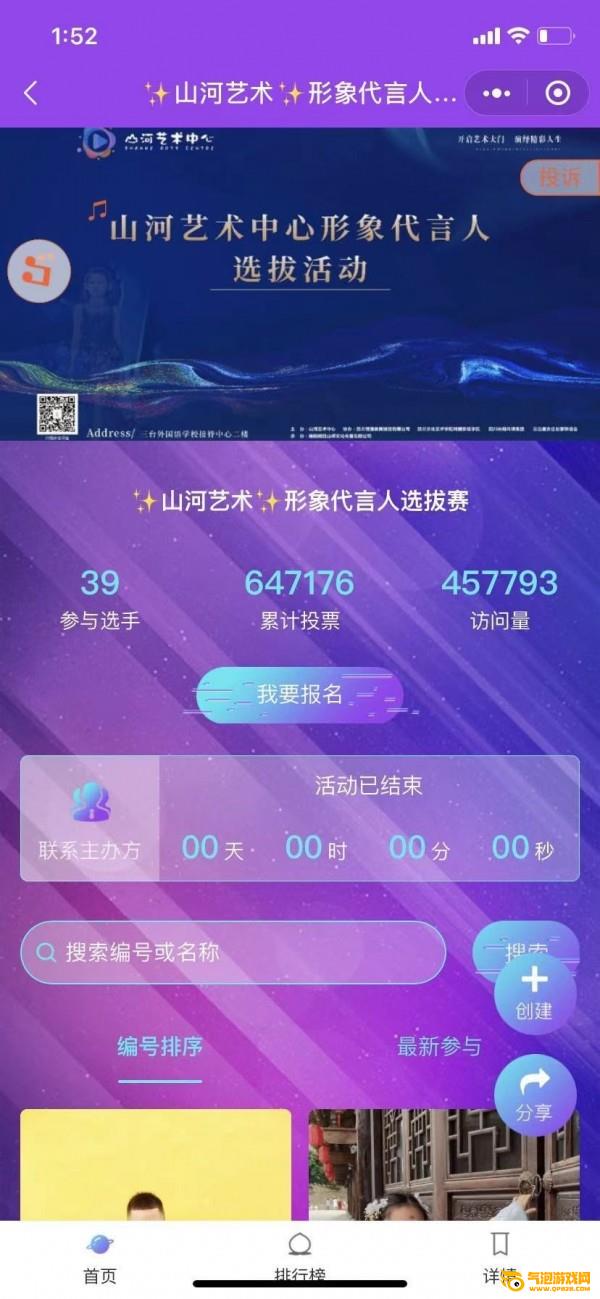Viewport: 600px width, 1299px height.
Task: Tap the 我要报名 sign-up button
Action: [x=299, y=695]
